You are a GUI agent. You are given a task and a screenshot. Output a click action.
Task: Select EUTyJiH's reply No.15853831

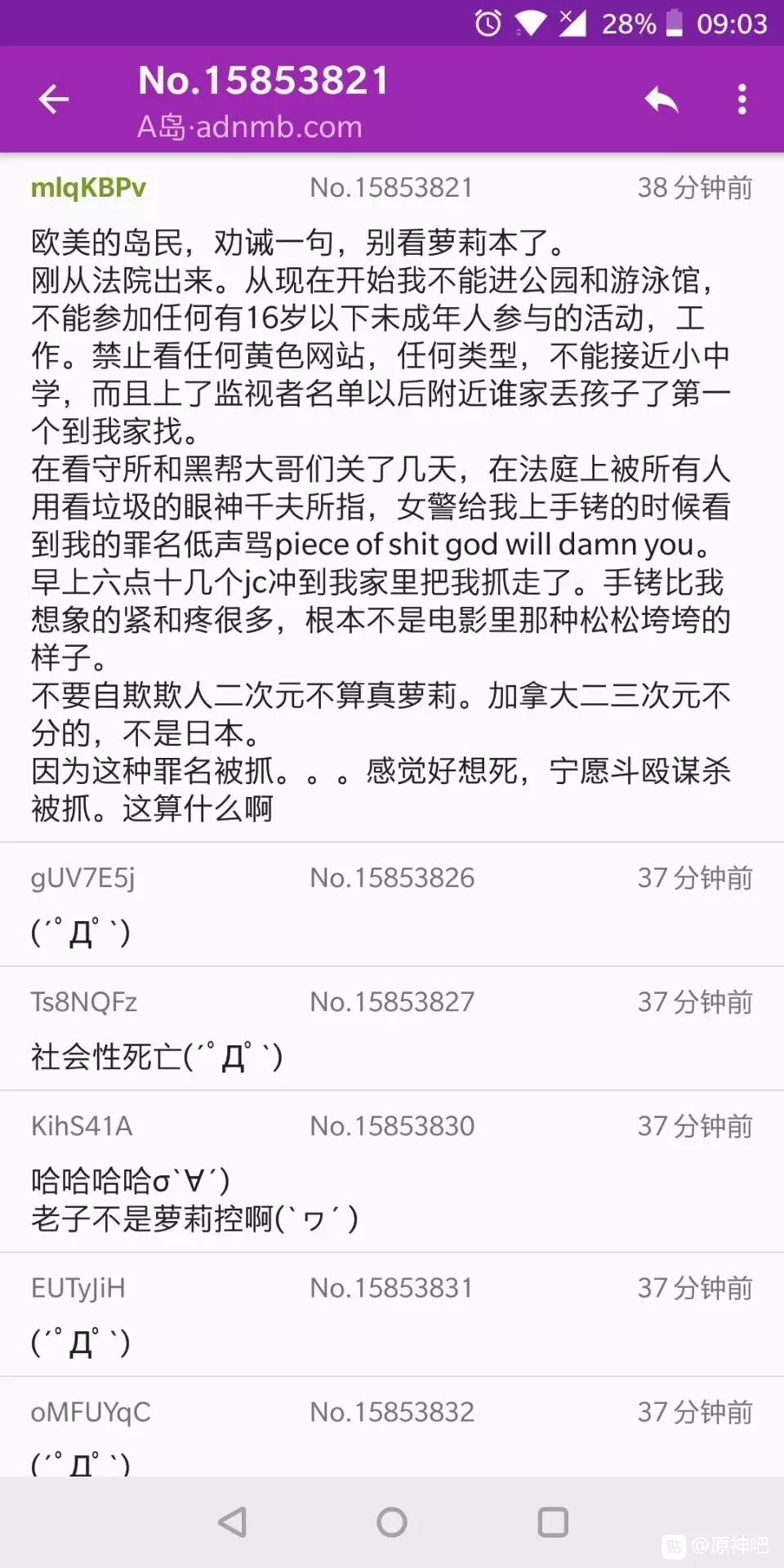(392, 1315)
